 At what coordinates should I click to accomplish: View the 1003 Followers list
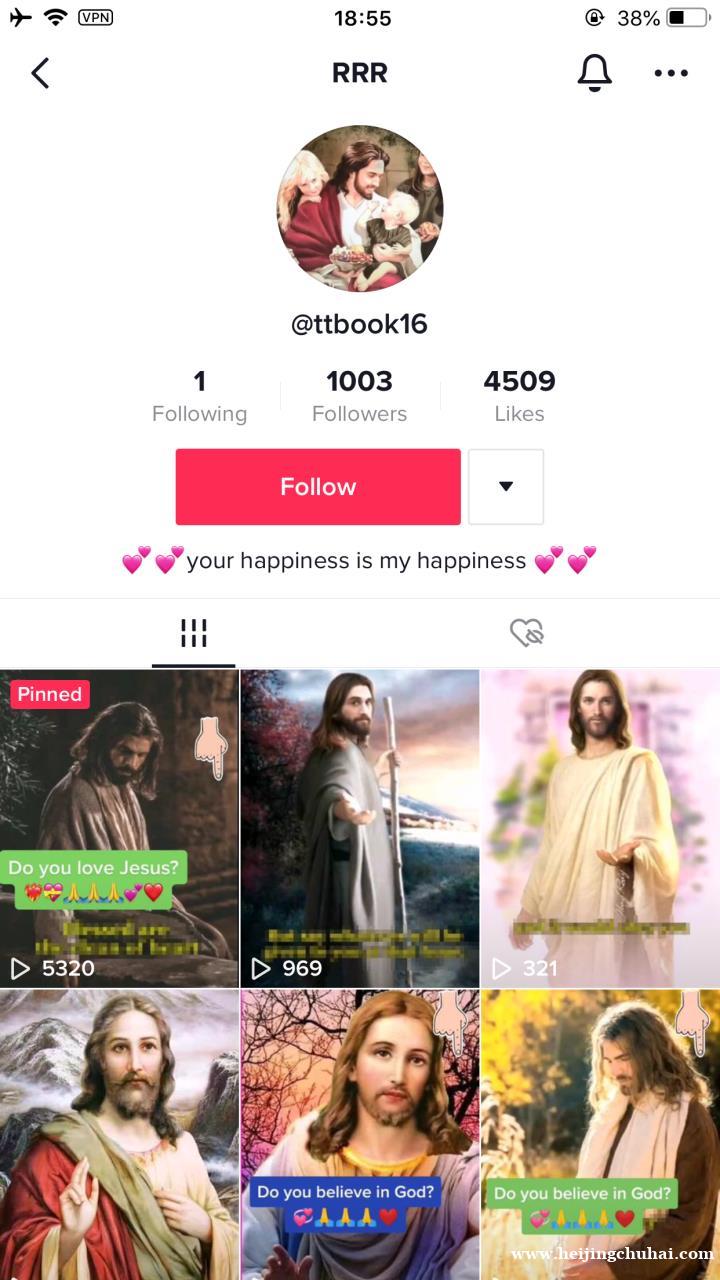[359, 396]
